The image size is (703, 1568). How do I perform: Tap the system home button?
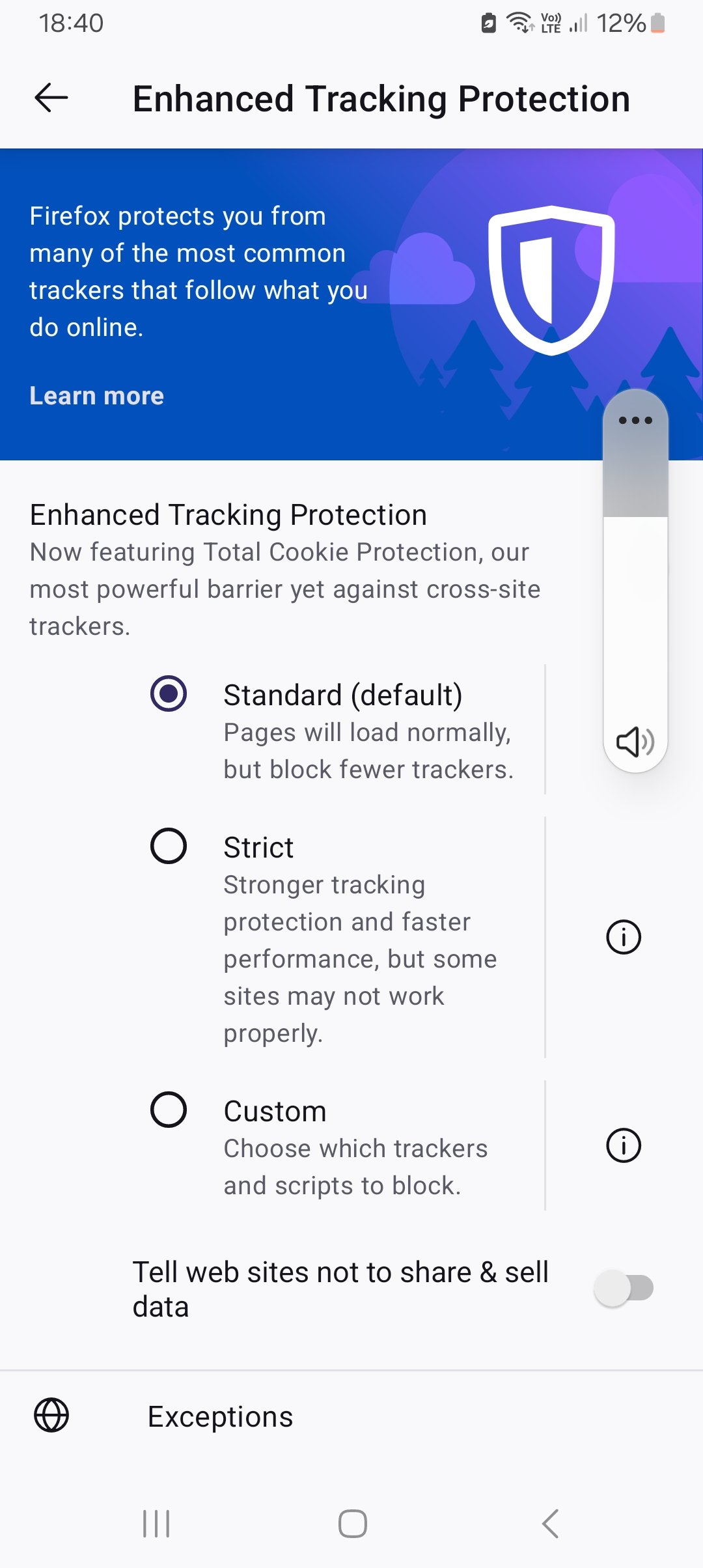(x=352, y=1524)
